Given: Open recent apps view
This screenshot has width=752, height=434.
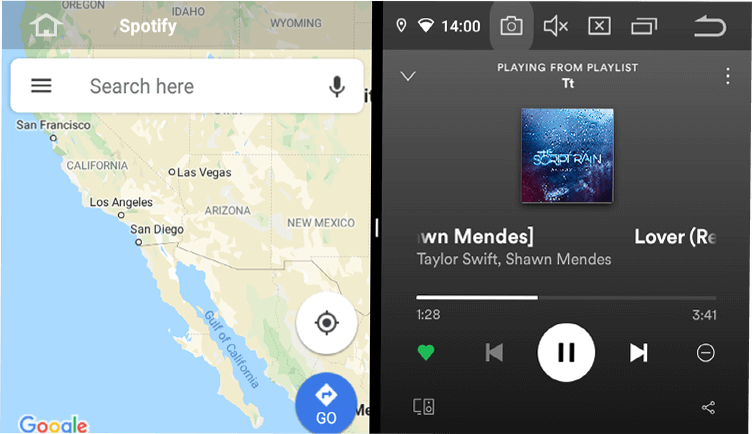Looking at the screenshot, I should click(x=646, y=26).
